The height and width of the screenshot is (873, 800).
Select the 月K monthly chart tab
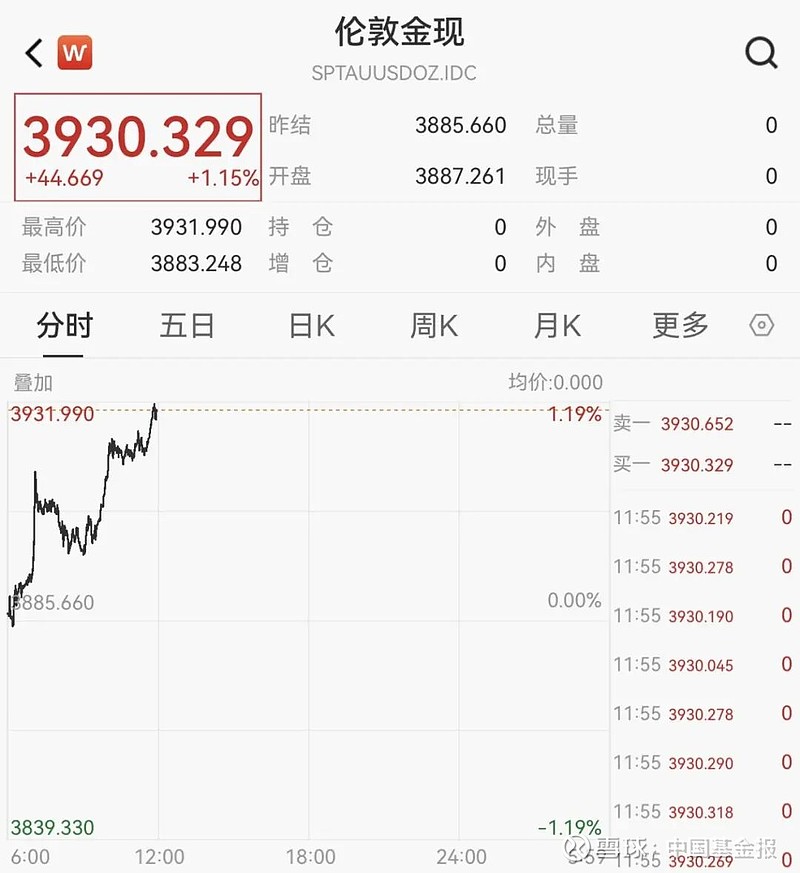point(556,325)
